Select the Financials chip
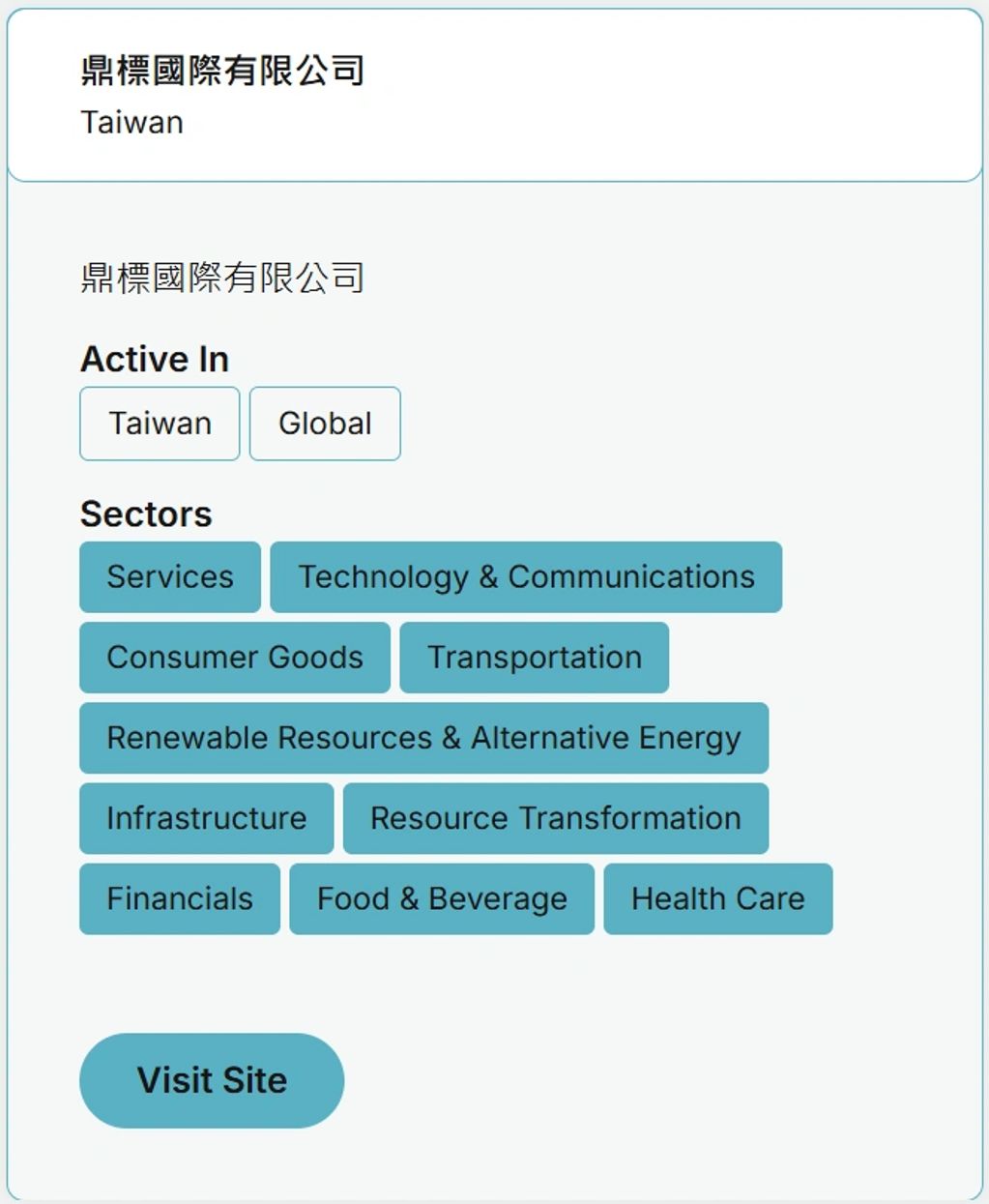This screenshot has width=989, height=1204. [x=180, y=899]
